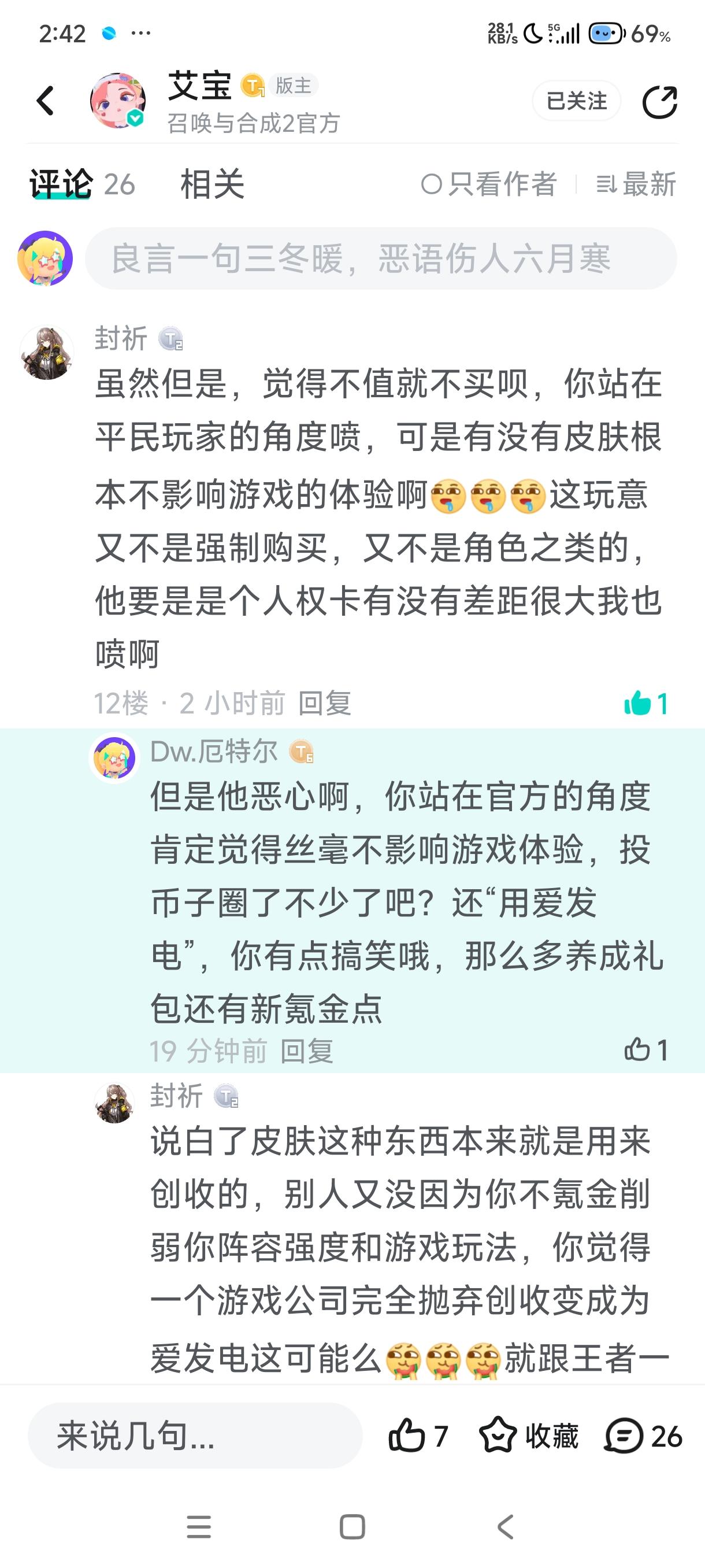Tap the 良言一句三冬暖 comment input box
The width and height of the screenshot is (705, 1568).
pos(381,258)
